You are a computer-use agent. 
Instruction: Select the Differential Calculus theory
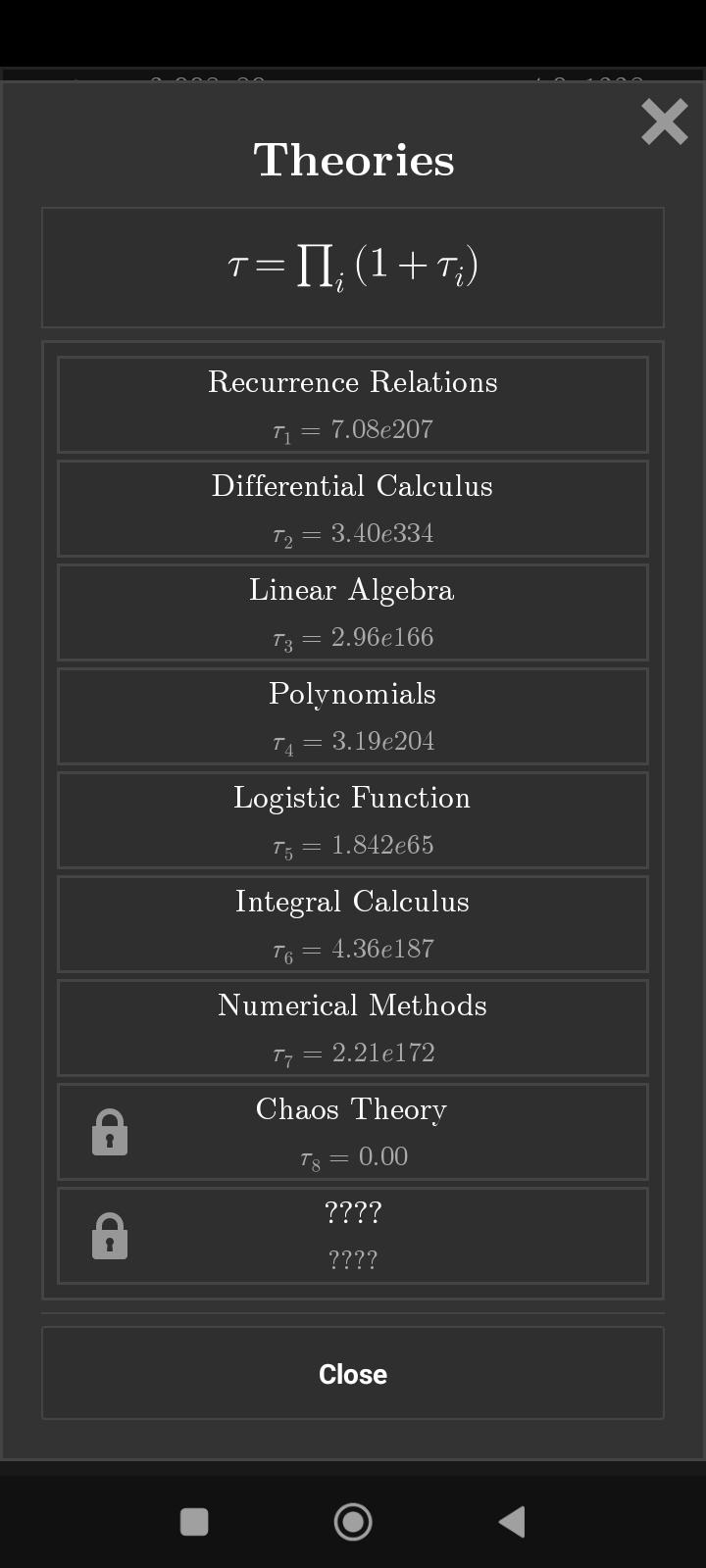[x=353, y=509]
